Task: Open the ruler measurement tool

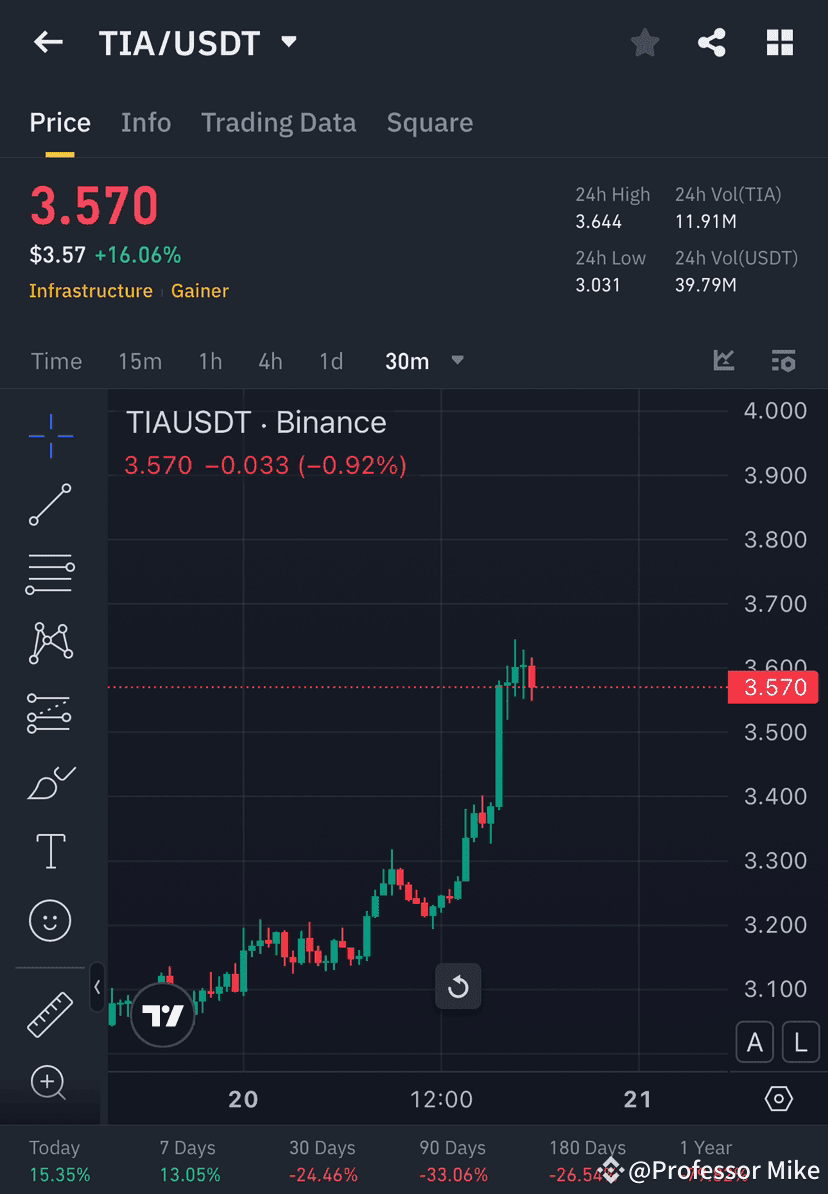Action: click(x=50, y=1013)
